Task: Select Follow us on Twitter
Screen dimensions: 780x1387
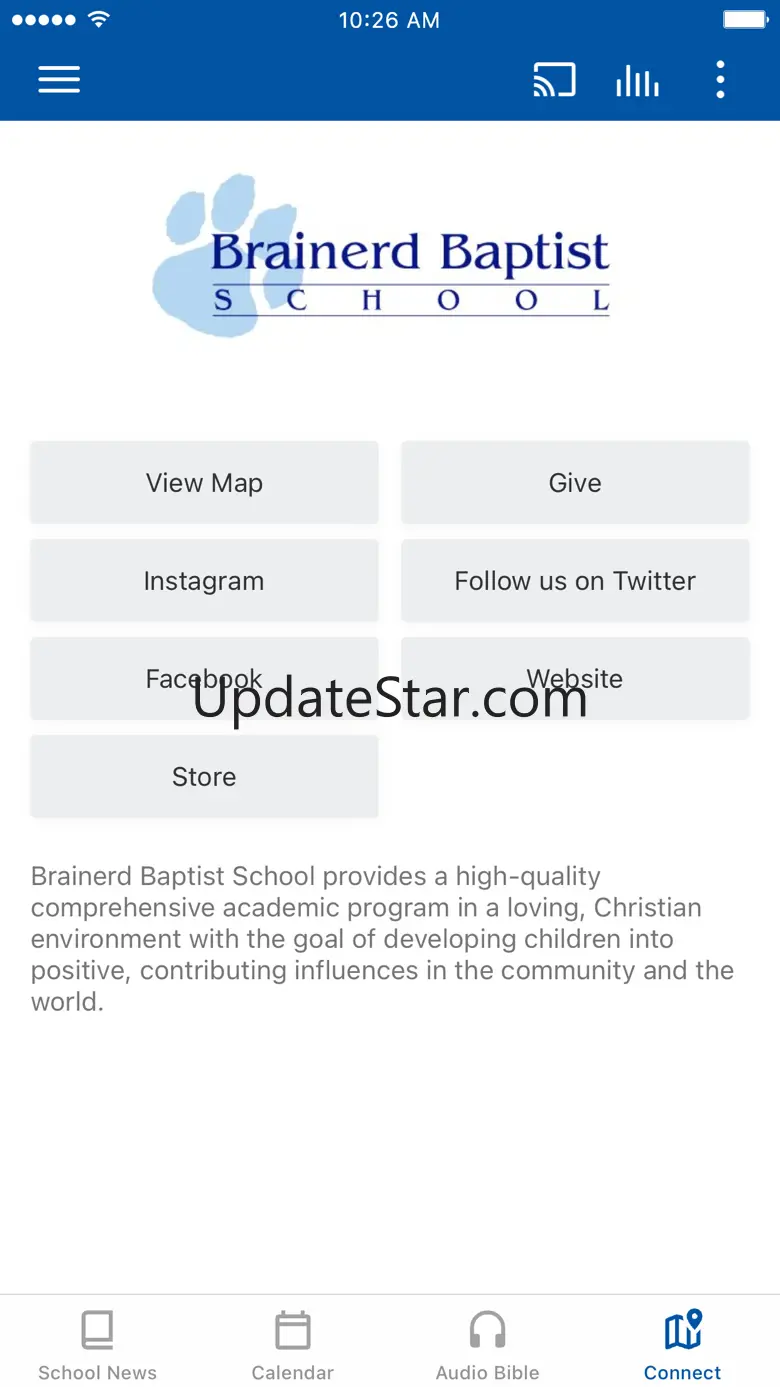Action: coord(575,581)
